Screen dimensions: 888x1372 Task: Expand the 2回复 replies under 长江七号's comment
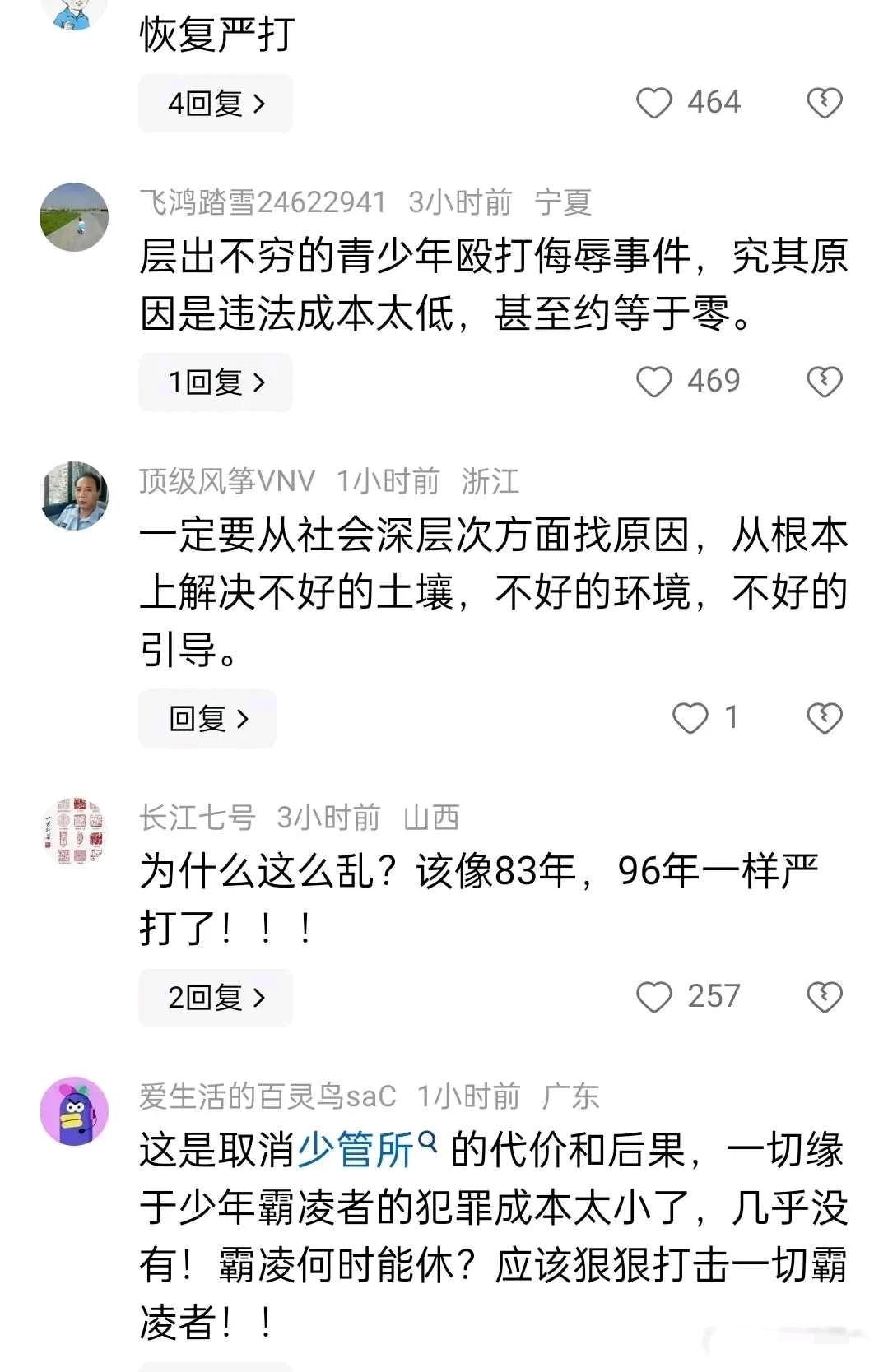pyautogui.click(x=216, y=998)
